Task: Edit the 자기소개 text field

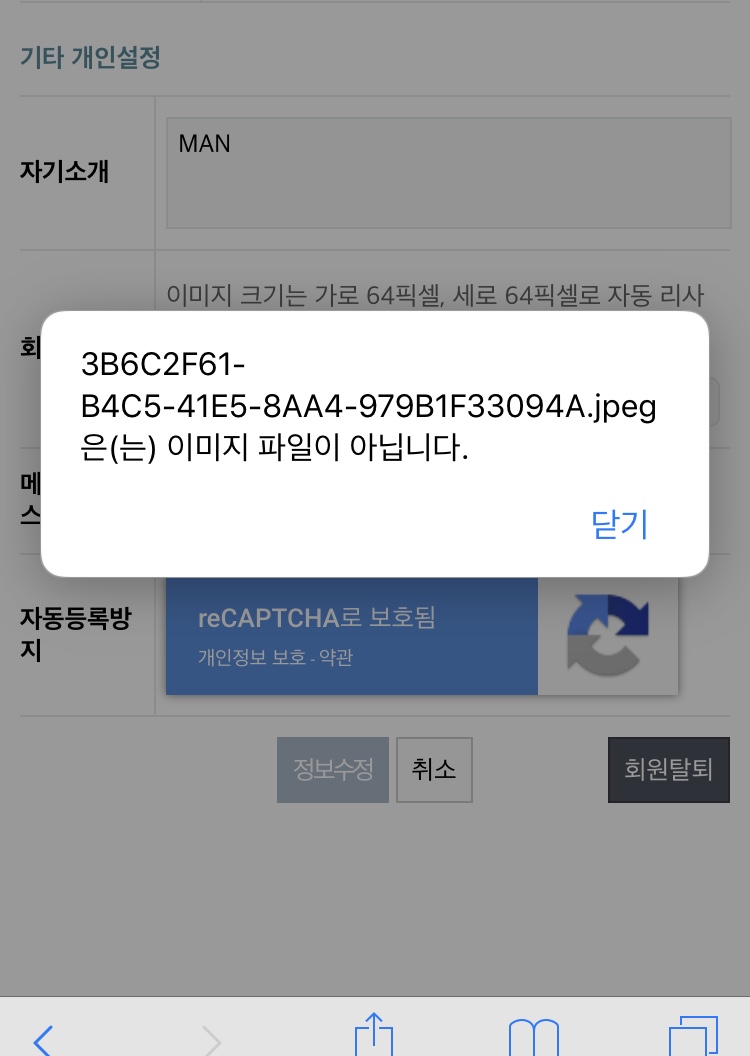Action: (x=448, y=173)
